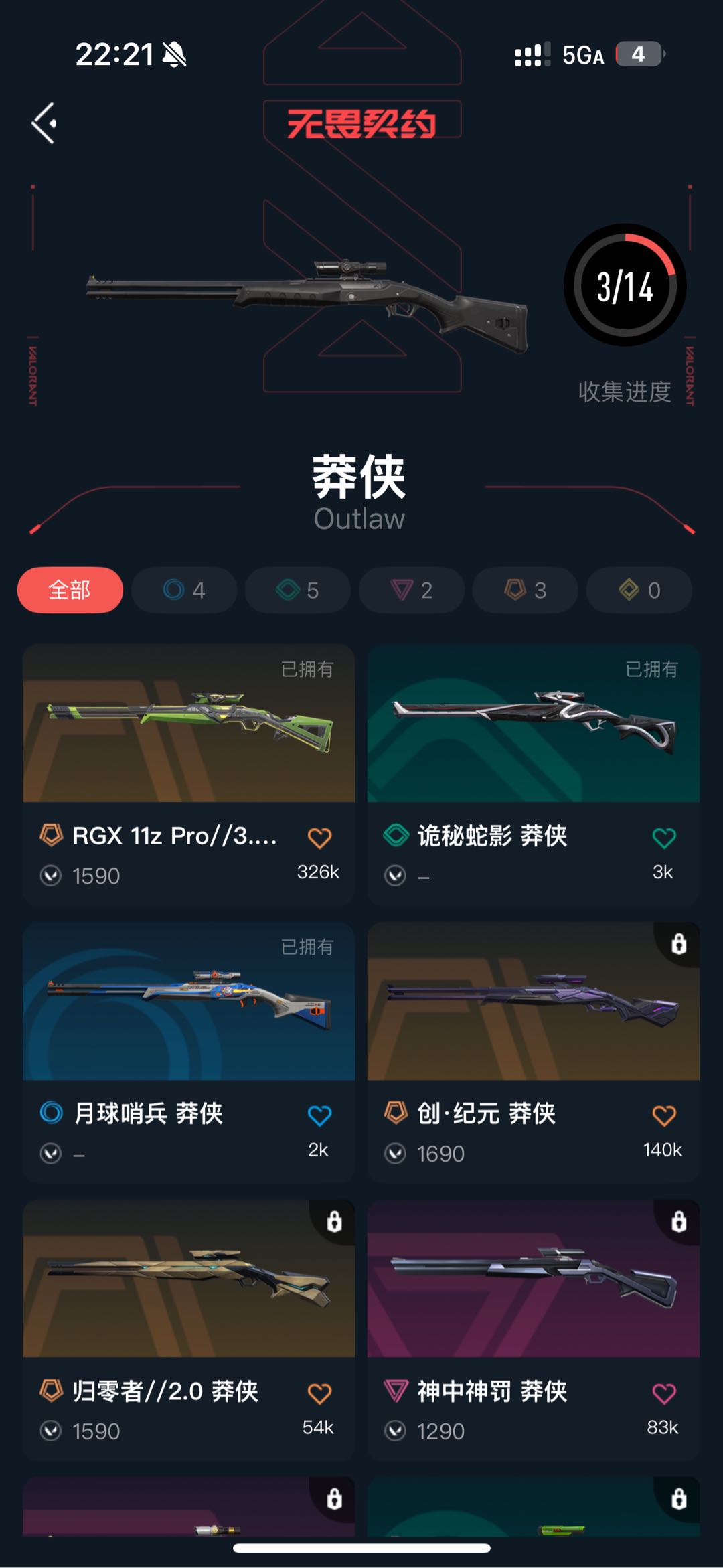
Task: Like the 归零者//2.0 莽侠 skin
Action: 319,1393
